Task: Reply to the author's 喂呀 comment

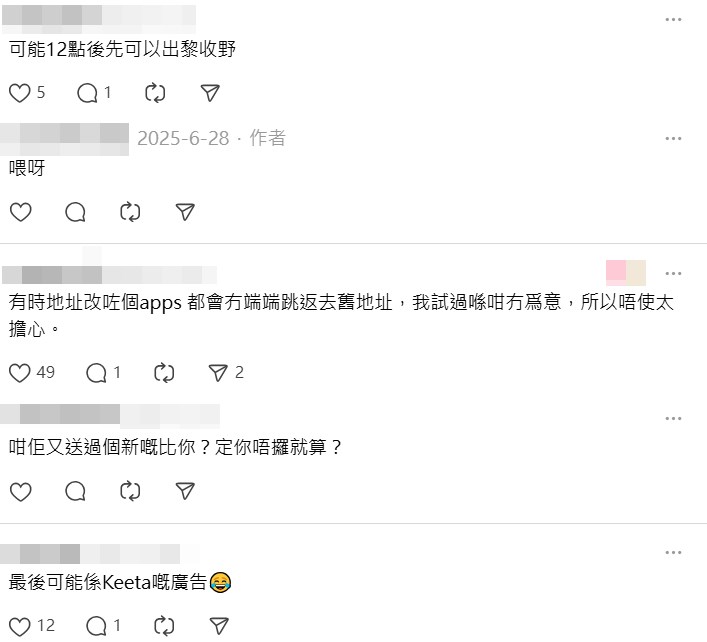Action: (x=75, y=212)
